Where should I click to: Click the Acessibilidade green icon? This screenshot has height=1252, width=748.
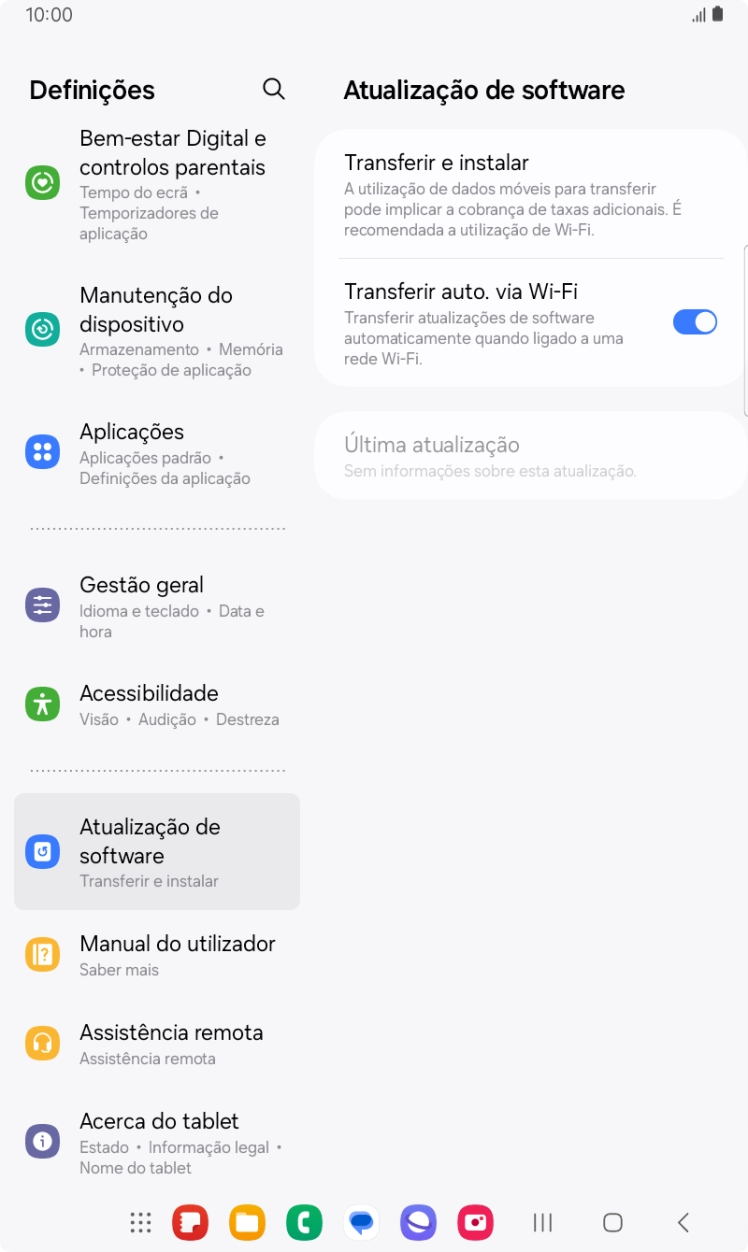click(x=42, y=704)
